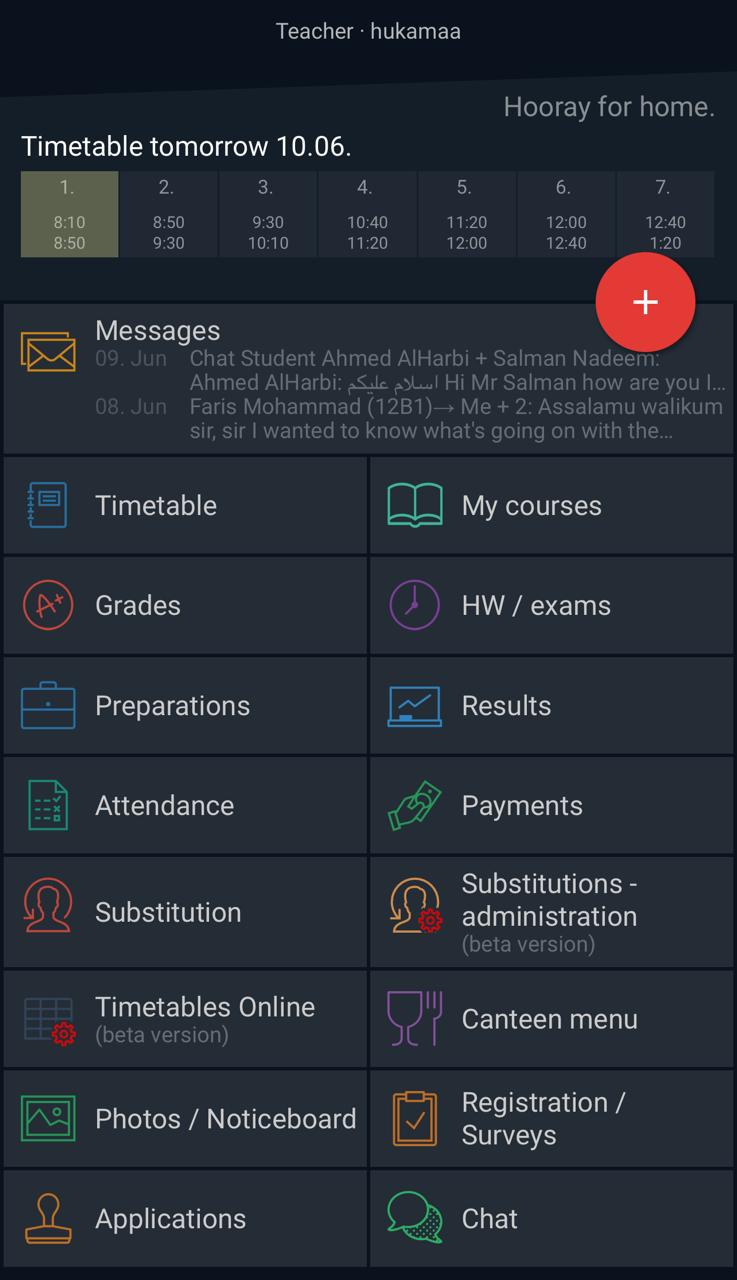Open the Substitution tile
737x1280 pixels.
185,912
